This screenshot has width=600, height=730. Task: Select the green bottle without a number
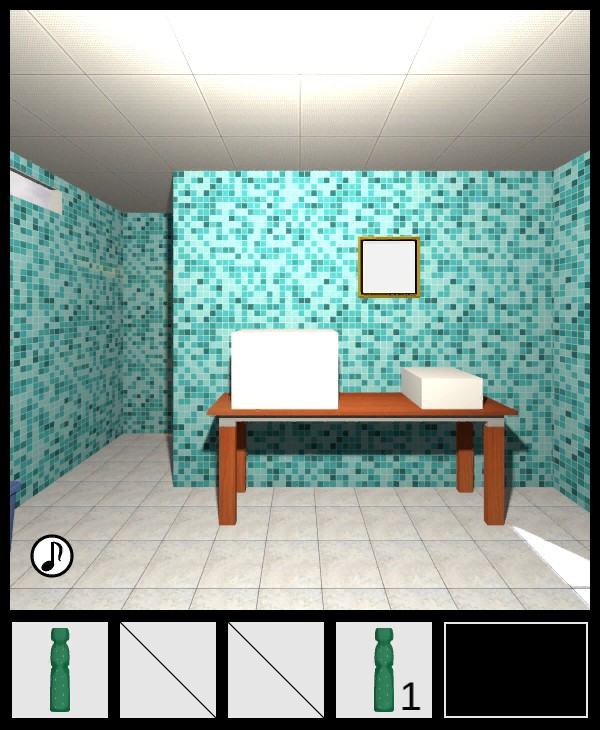(x=60, y=670)
